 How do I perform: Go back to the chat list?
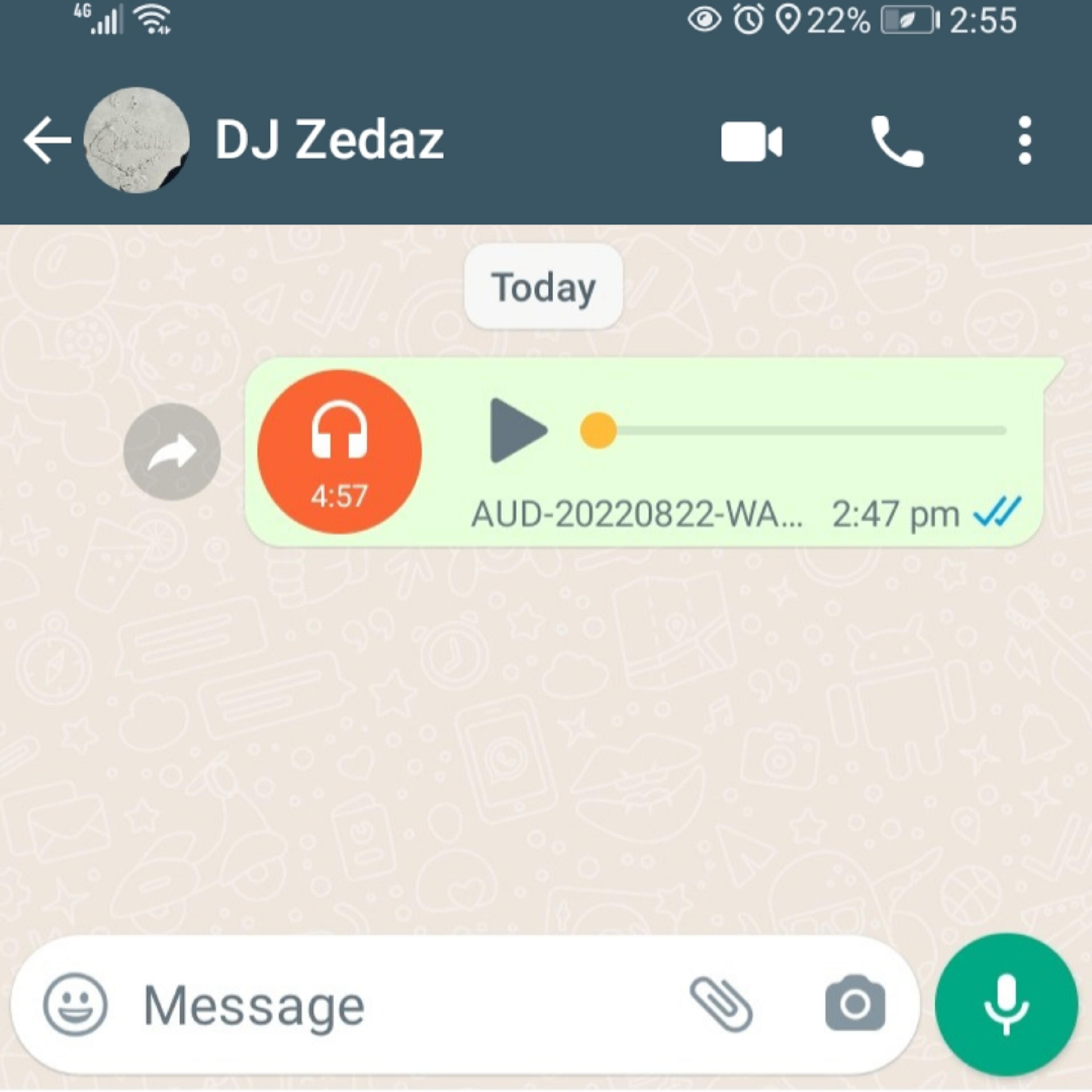point(46,140)
